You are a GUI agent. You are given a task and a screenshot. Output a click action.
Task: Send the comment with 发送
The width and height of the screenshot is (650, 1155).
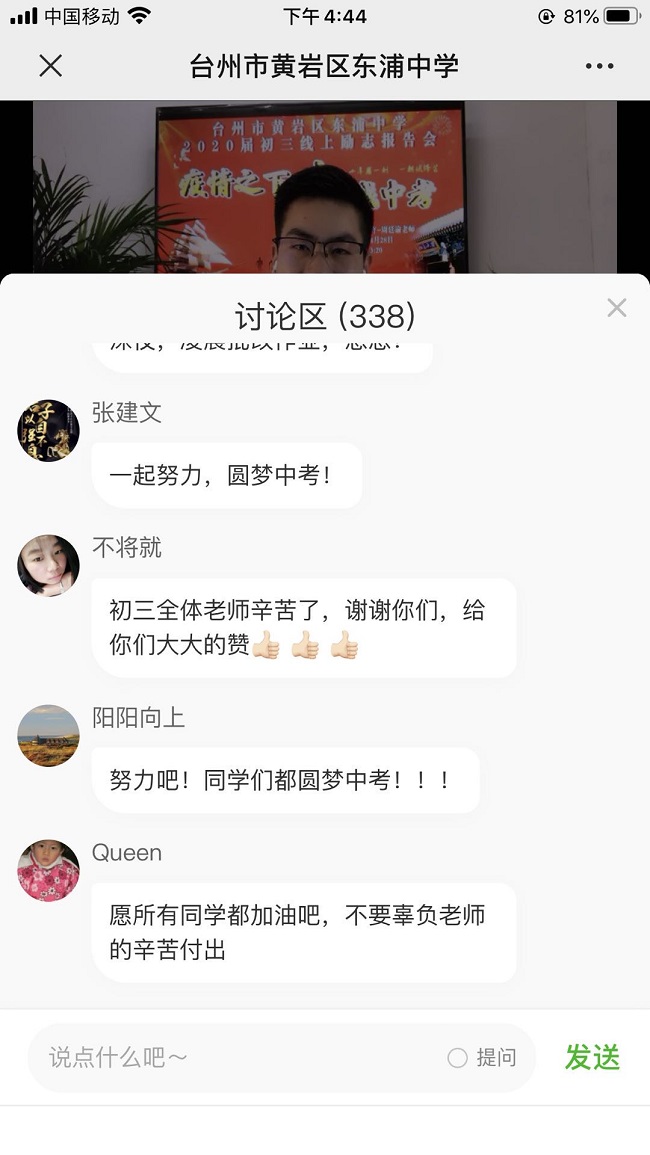click(x=592, y=1057)
